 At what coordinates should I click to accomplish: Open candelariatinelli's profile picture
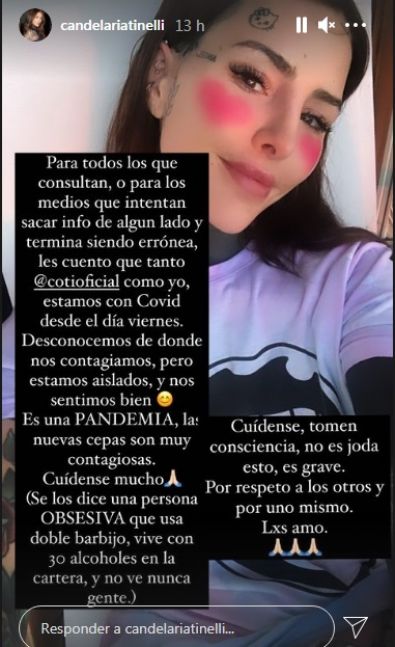click(x=35, y=25)
